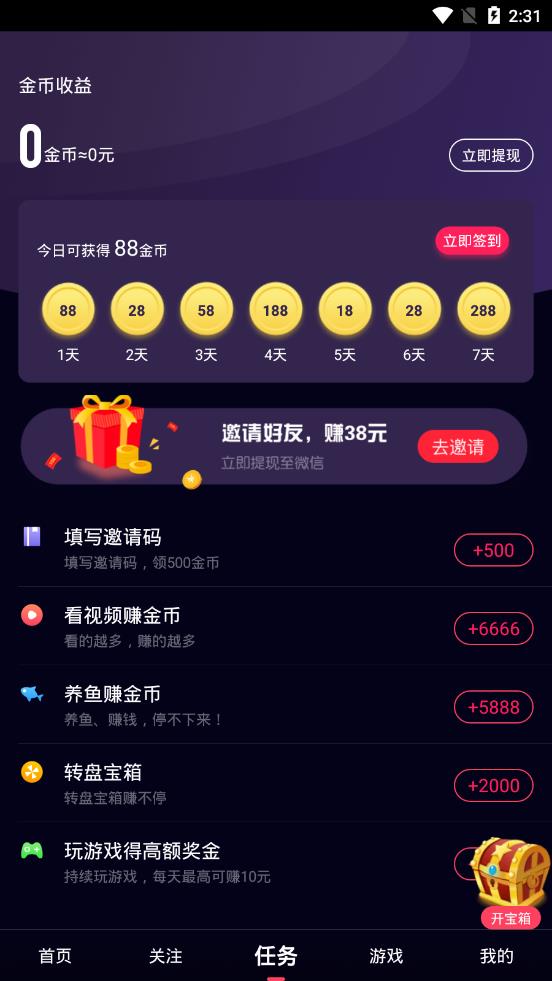Switch to the 游戏 tab
This screenshot has width=552, height=981.
pyautogui.click(x=386, y=955)
